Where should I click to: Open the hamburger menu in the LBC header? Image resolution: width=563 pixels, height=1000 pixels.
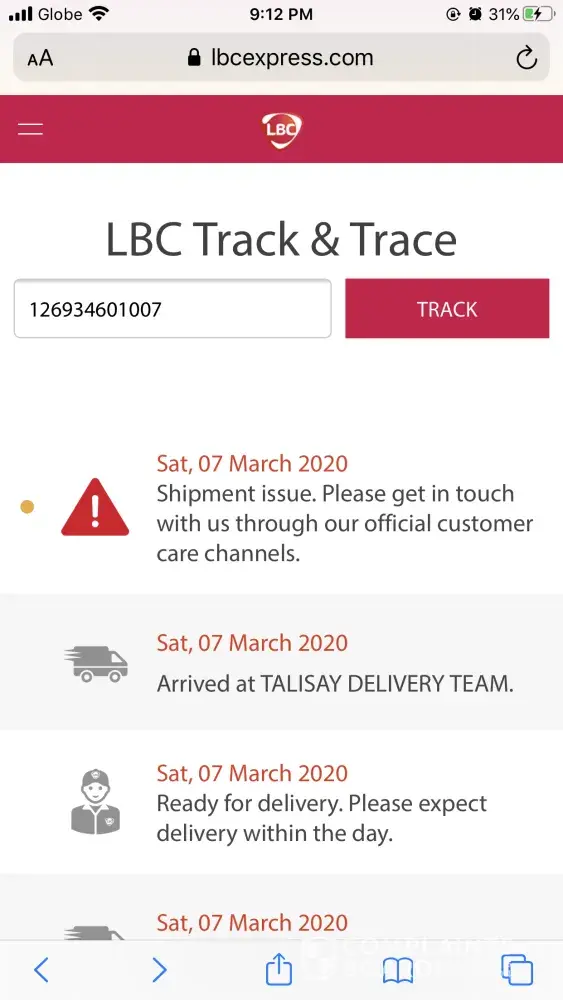(x=30, y=129)
